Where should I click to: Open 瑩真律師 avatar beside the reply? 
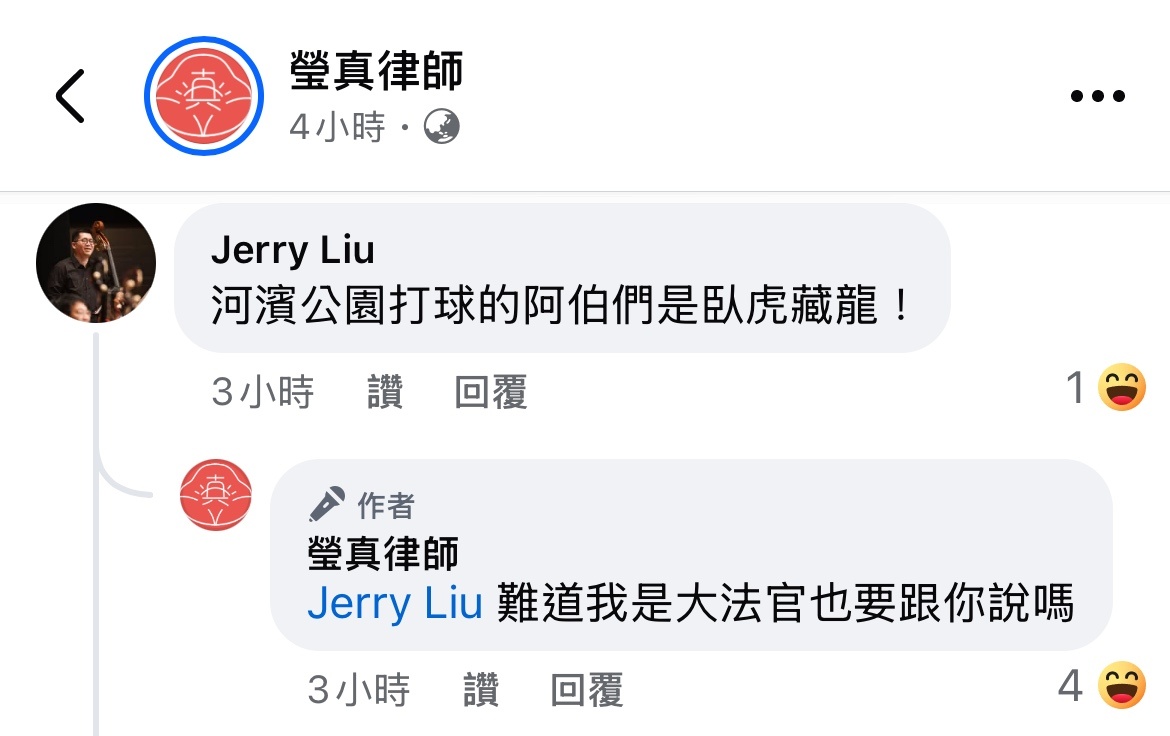[x=216, y=495]
